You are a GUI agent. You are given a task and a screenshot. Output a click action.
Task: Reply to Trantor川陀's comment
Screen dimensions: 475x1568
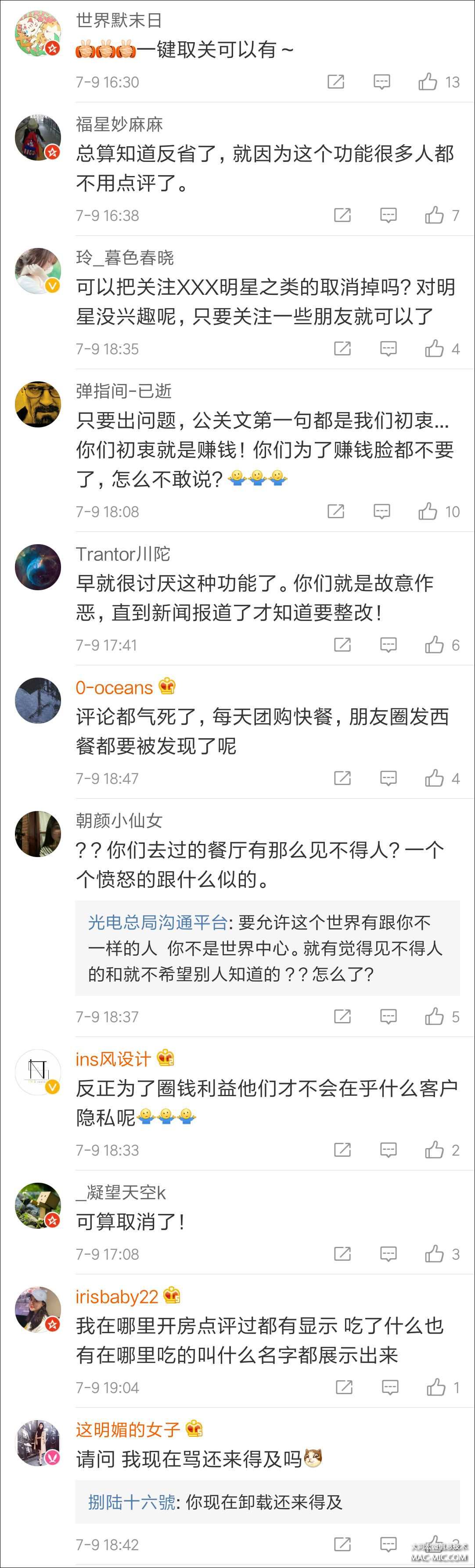tap(388, 645)
